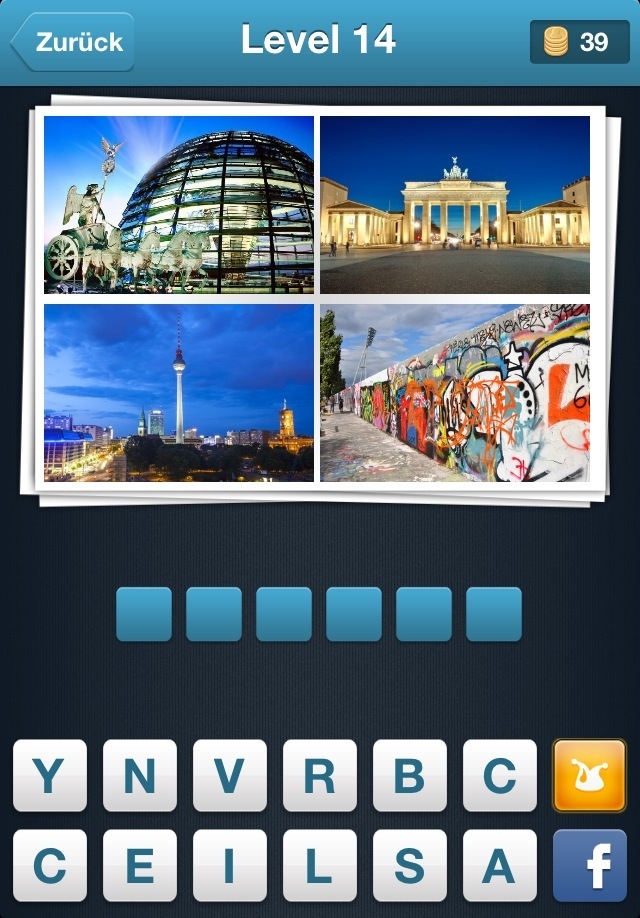Screen dimensions: 640x918
Task: Share the puzzle on Facebook
Action: click(589, 866)
